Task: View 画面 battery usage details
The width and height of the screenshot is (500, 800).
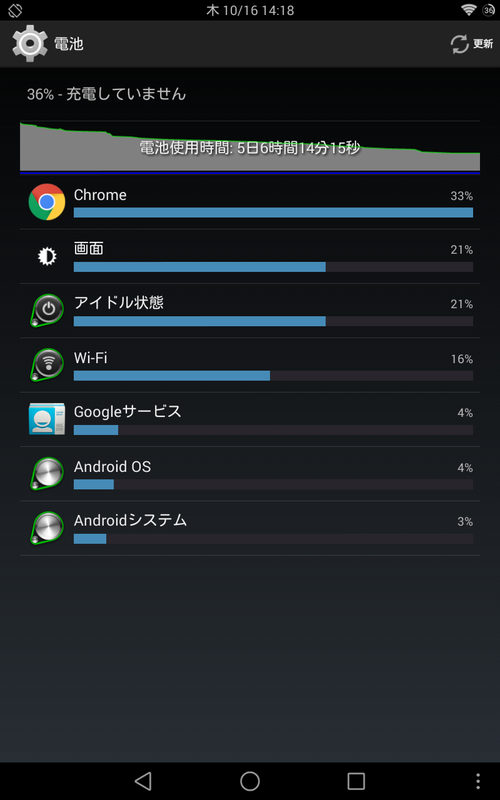Action: (x=250, y=257)
